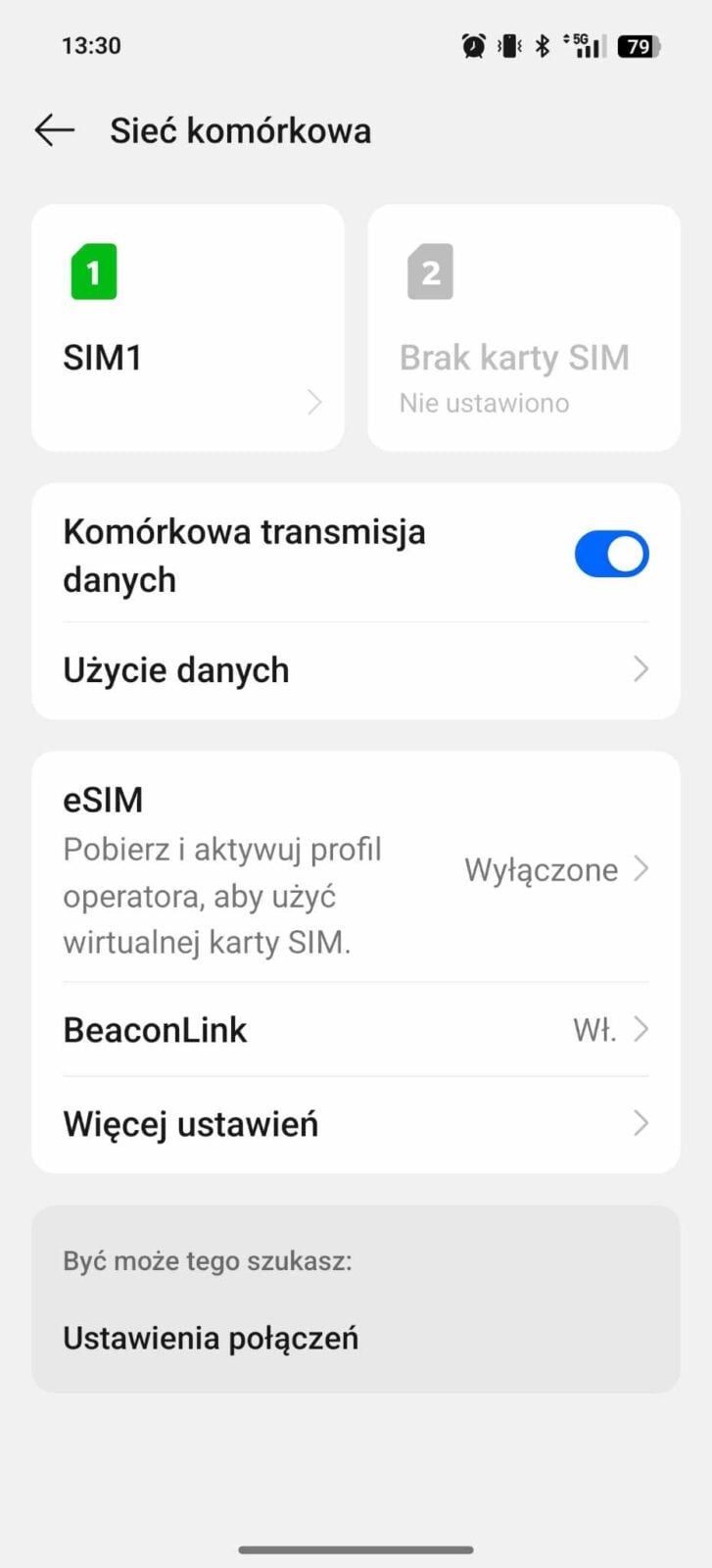Go back from Sieć komórkowa

tap(55, 130)
